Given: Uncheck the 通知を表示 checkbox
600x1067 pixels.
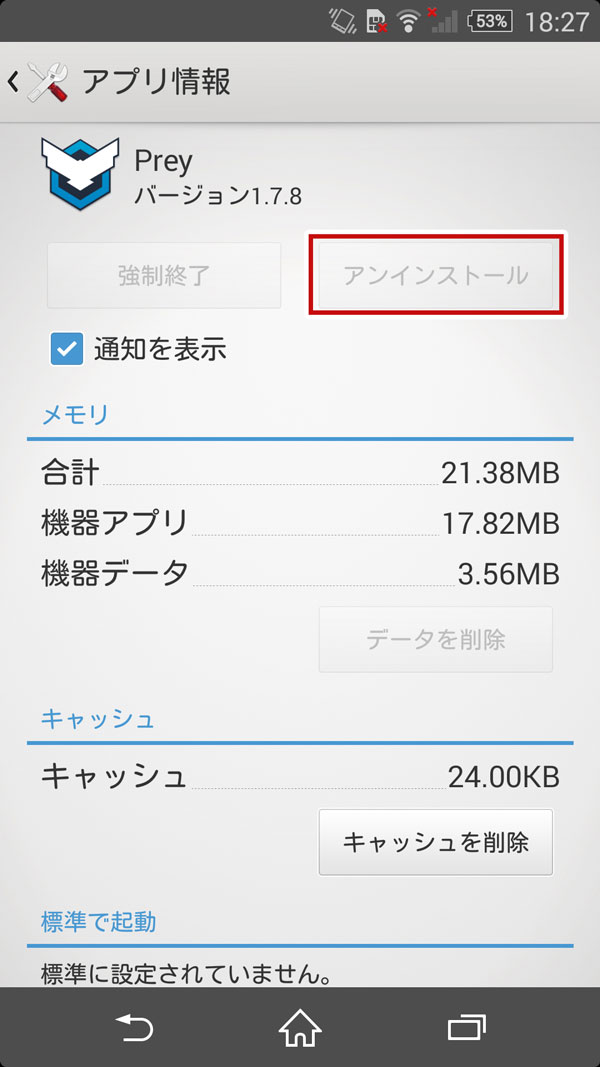Looking at the screenshot, I should tap(67, 349).
